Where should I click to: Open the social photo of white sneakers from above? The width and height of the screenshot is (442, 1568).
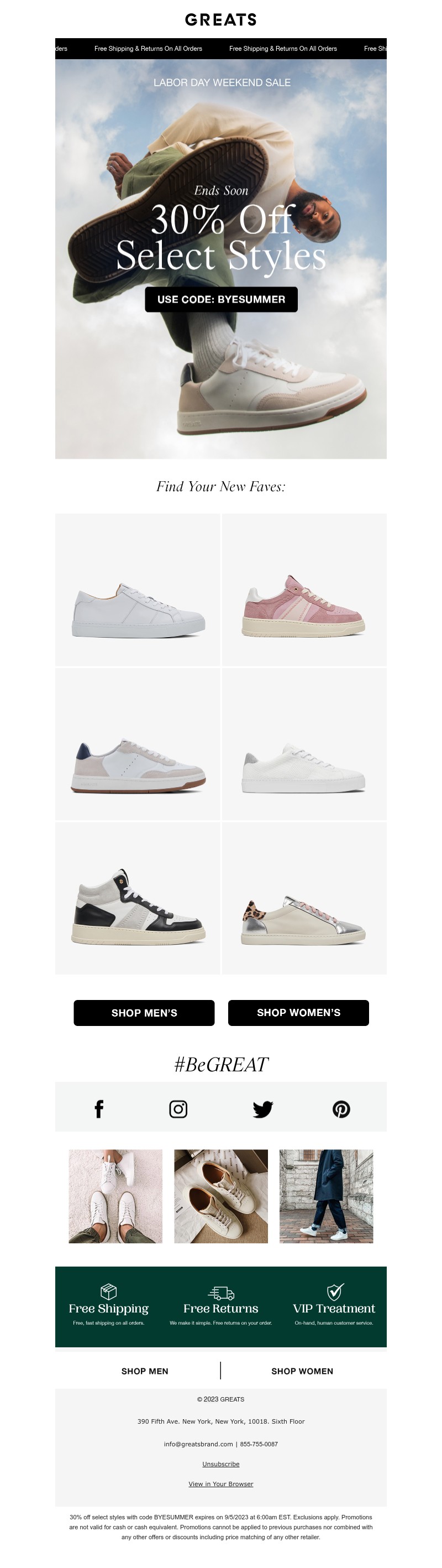click(x=115, y=1196)
